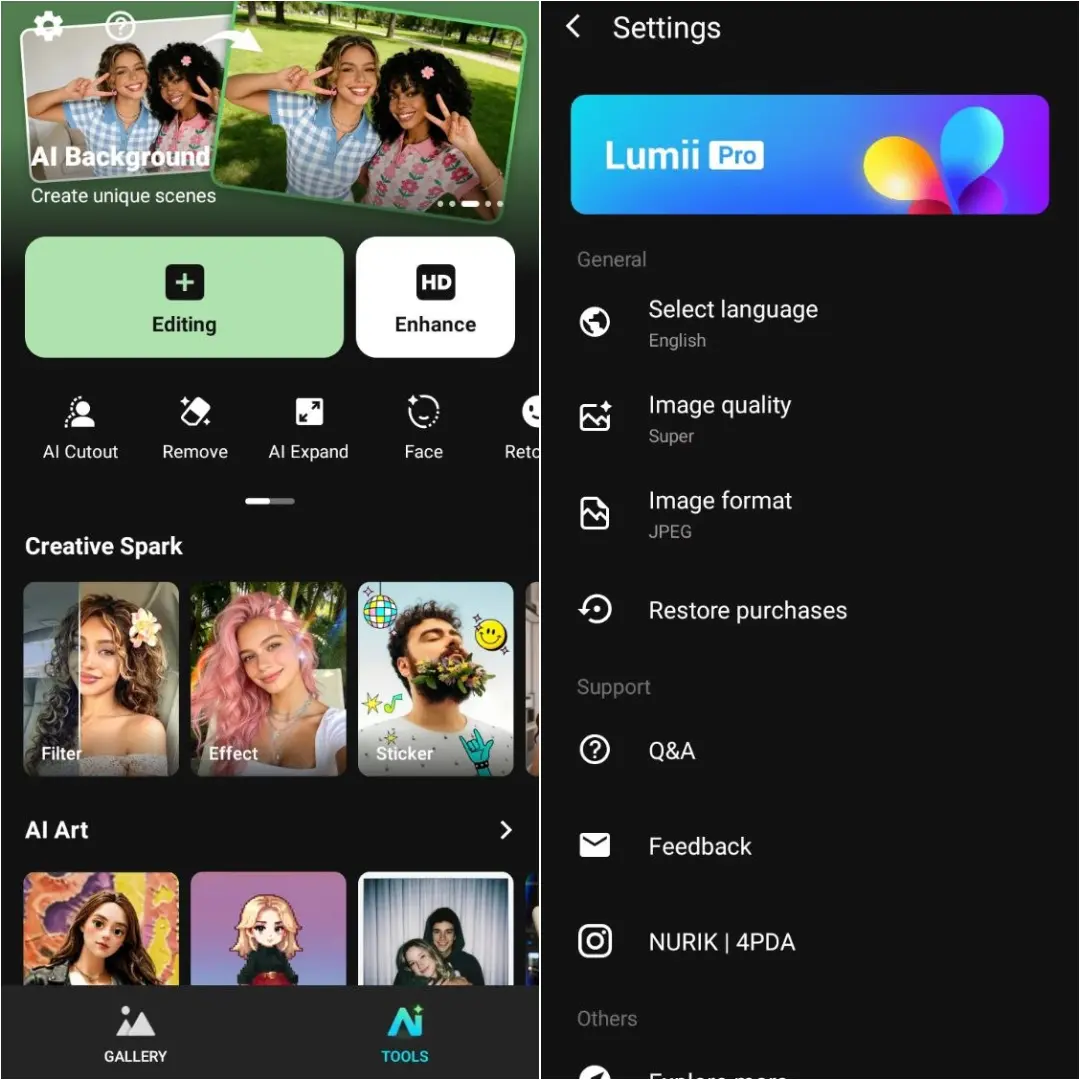Open the Feedback option

pyautogui.click(x=809, y=845)
